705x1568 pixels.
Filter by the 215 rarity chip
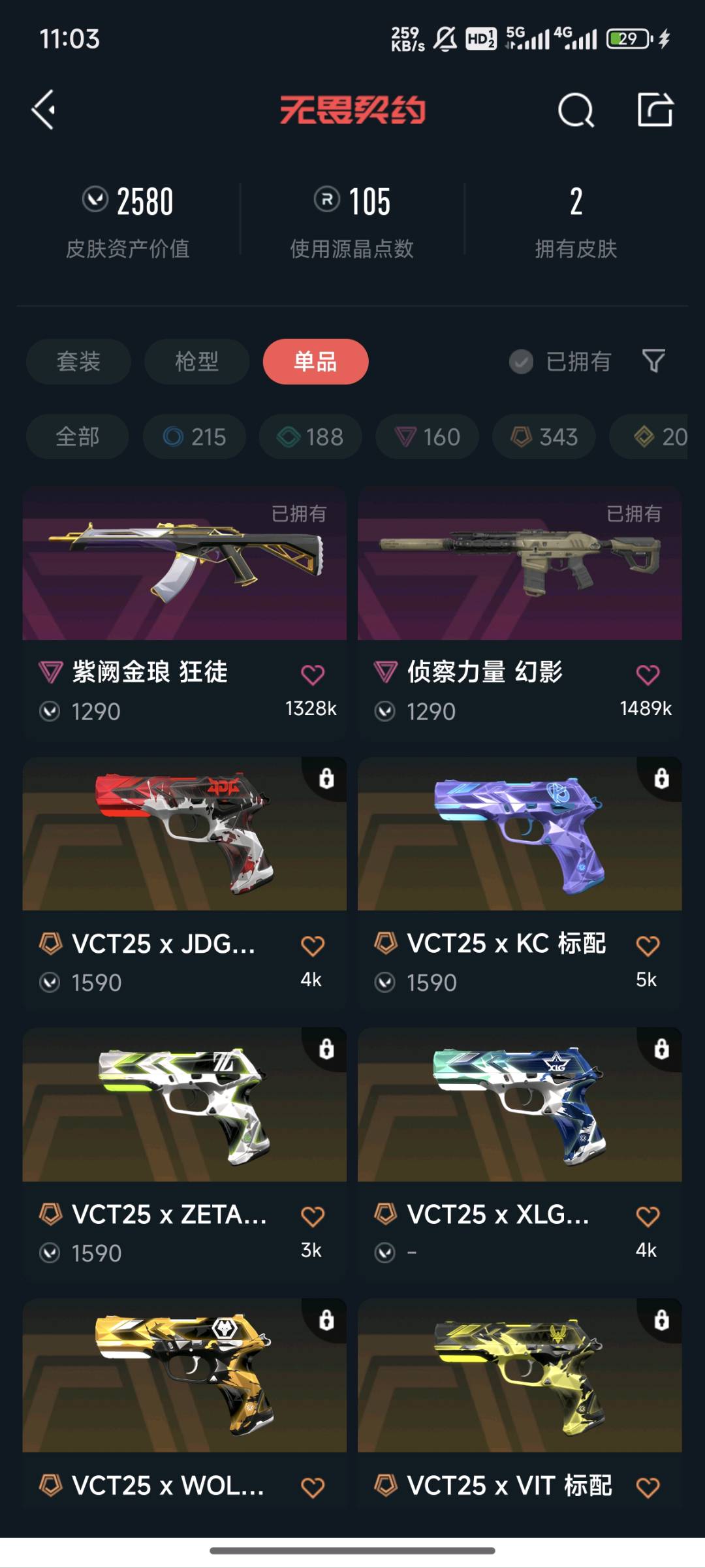[195, 437]
